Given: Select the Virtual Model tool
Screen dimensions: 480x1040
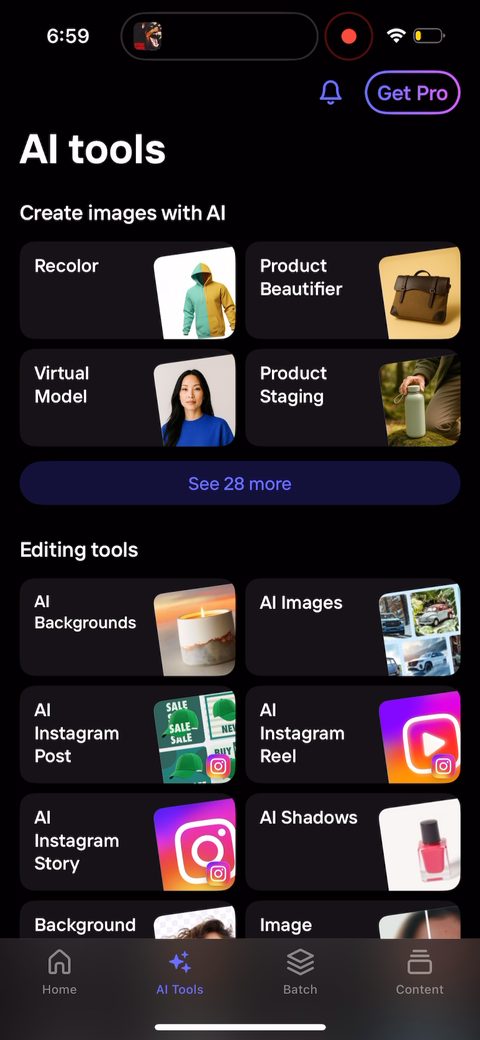Looking at the screenshot, I should [128, 398].
